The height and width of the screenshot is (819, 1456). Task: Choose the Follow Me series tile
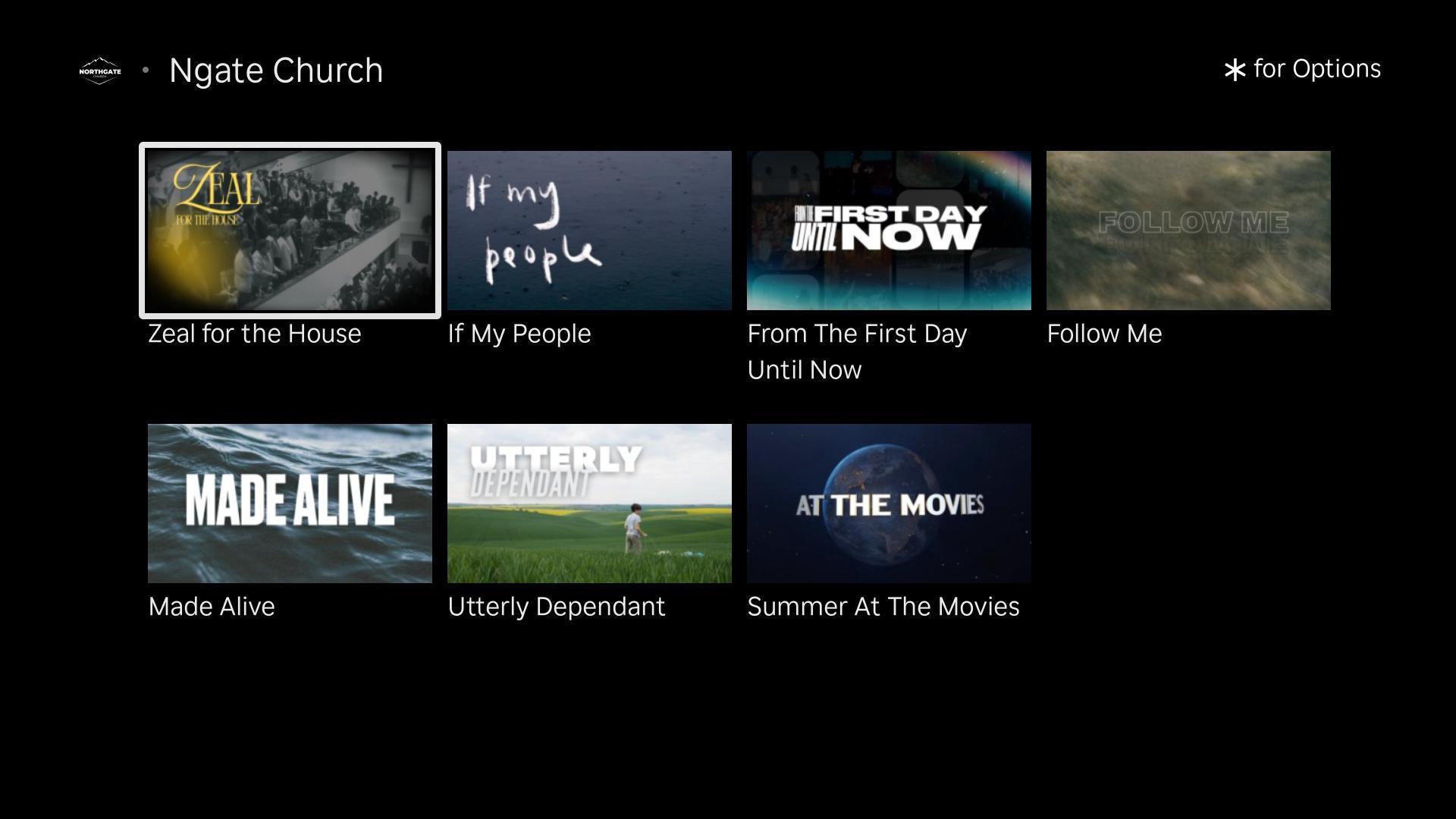[1188, 231]
